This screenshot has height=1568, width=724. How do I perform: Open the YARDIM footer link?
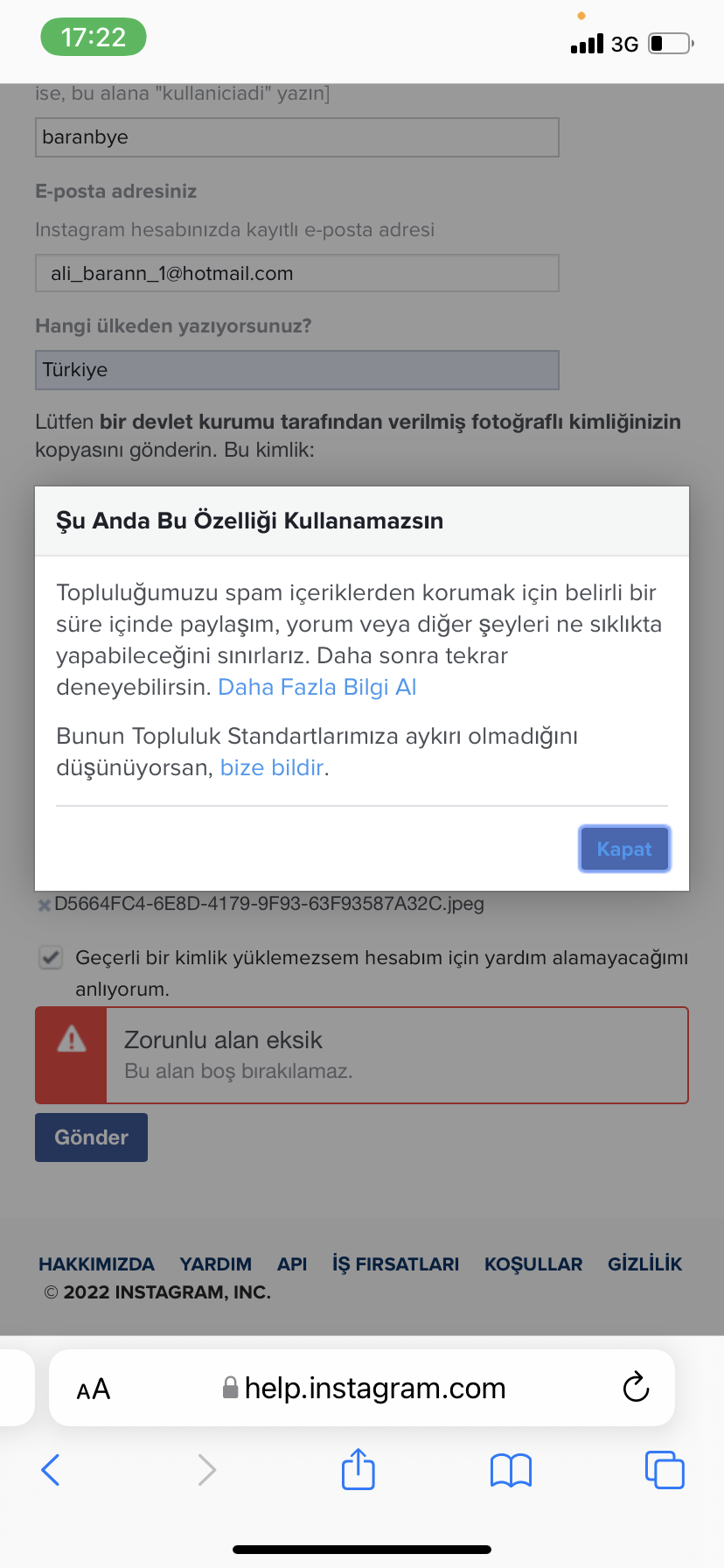point(215,1263)
